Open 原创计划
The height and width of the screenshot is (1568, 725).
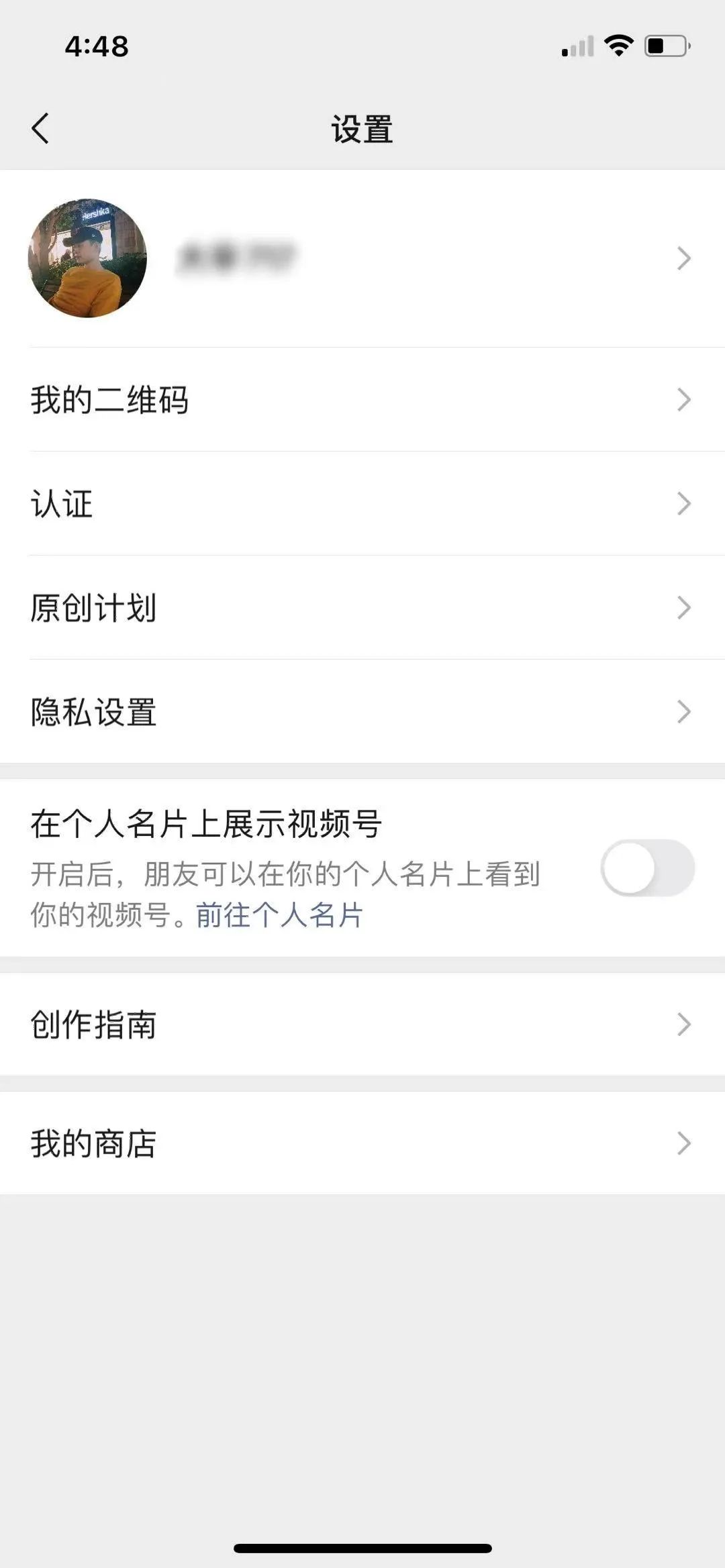pos(362,608)
